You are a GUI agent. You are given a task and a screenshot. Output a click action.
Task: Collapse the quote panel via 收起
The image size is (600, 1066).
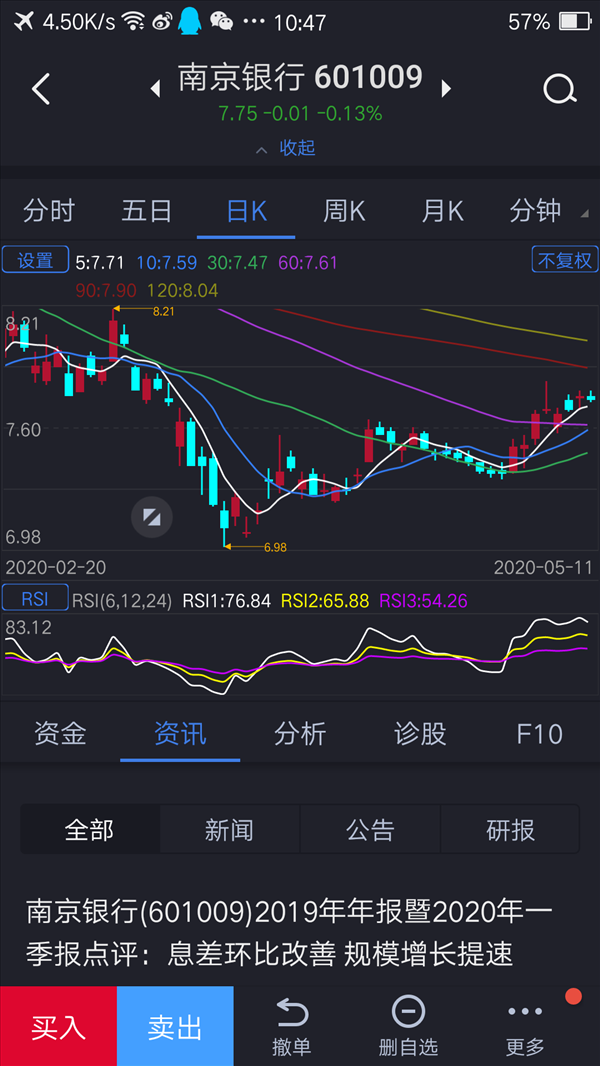click(x=285, y=148)
